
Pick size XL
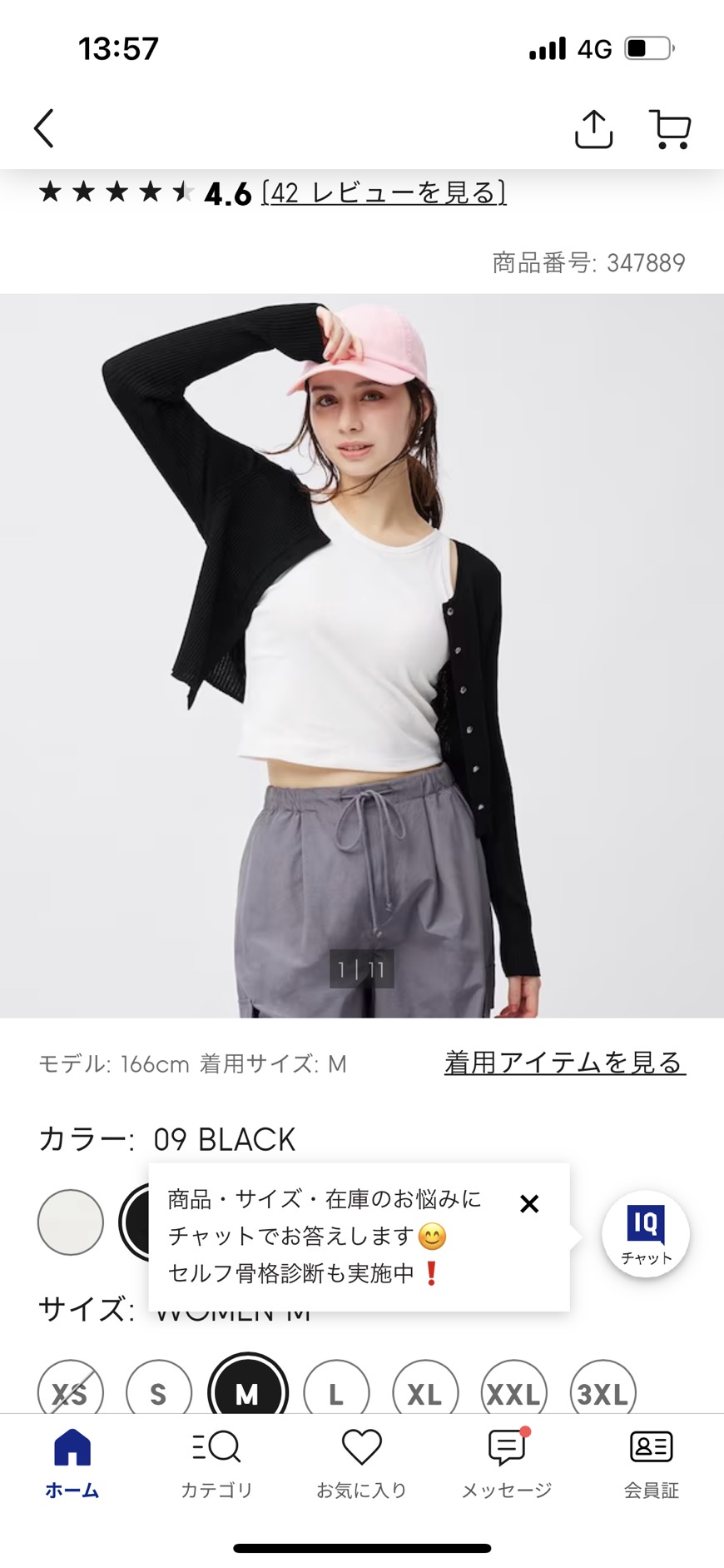click(425, 1392)
